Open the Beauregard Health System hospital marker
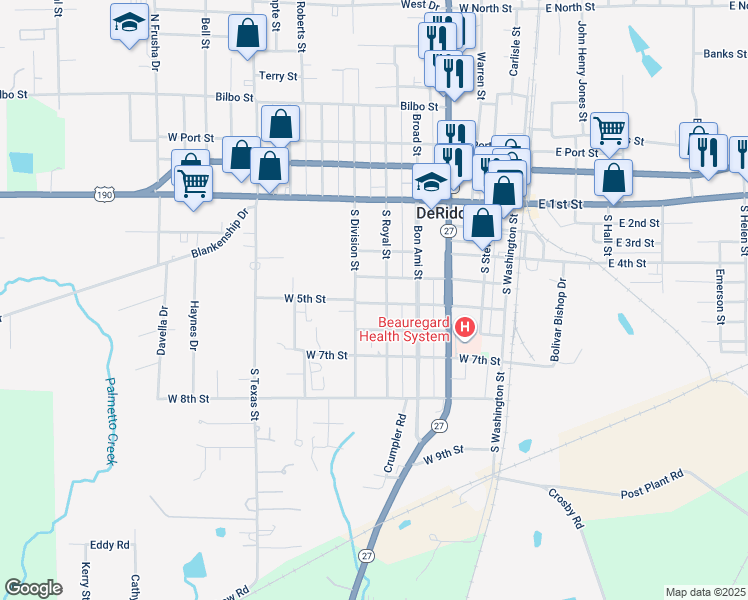This screenshot has width=748, height=600. [x=464, y=327]
